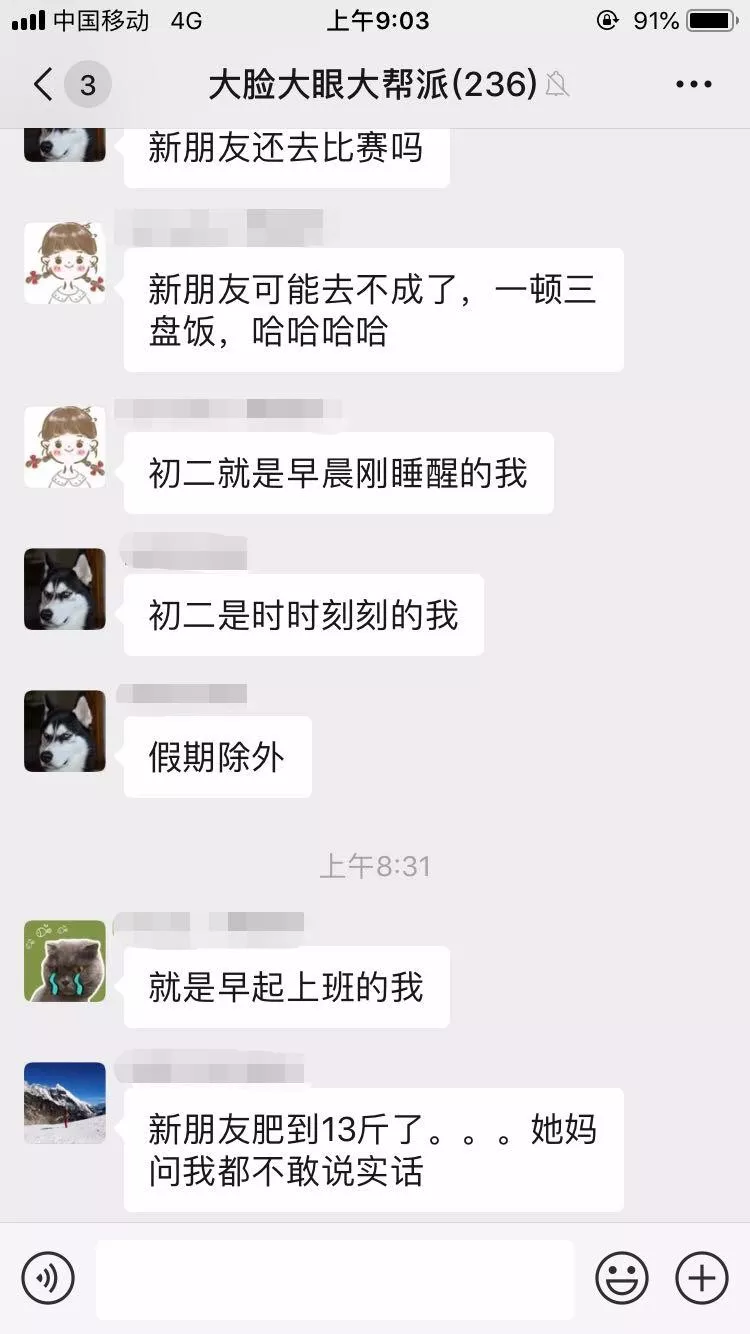Switch to voice message input mode
The image size is (750, 1334).
48,1277
